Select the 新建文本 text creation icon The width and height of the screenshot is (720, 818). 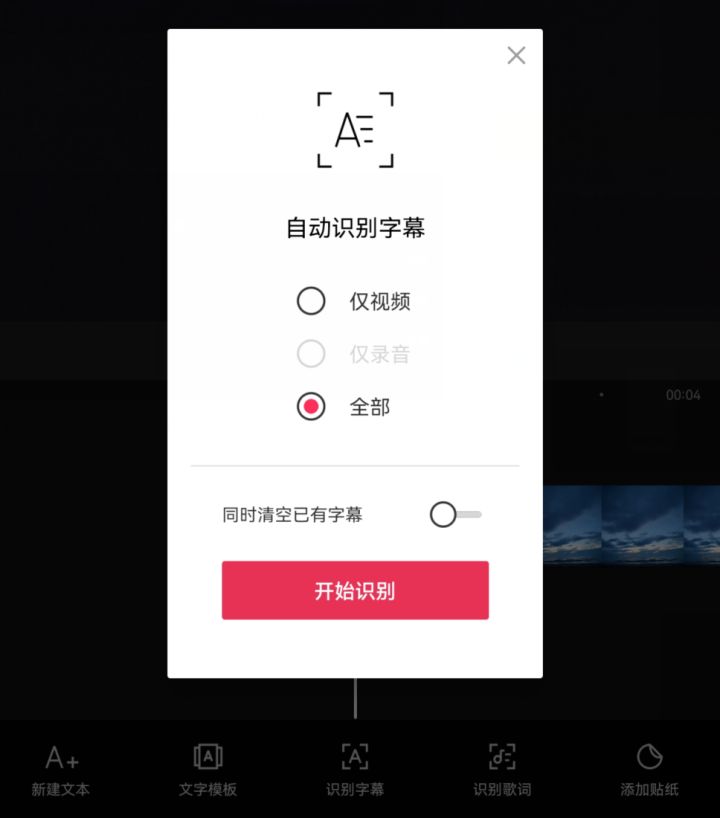62,757
